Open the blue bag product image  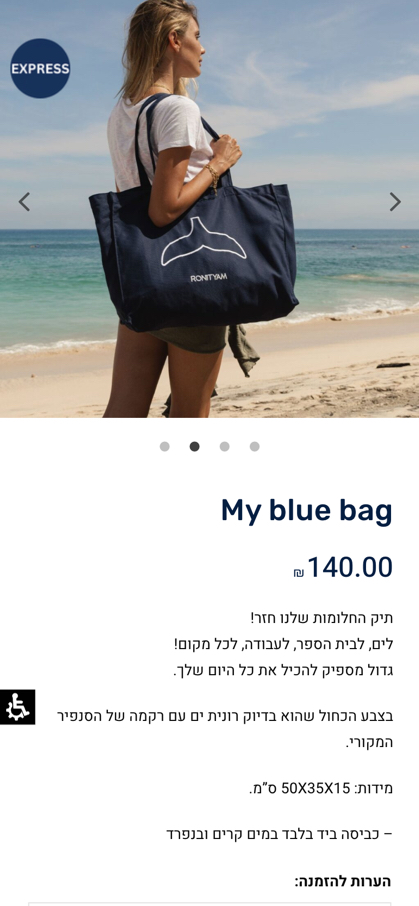pyautogui.click(x=209, y=209)
